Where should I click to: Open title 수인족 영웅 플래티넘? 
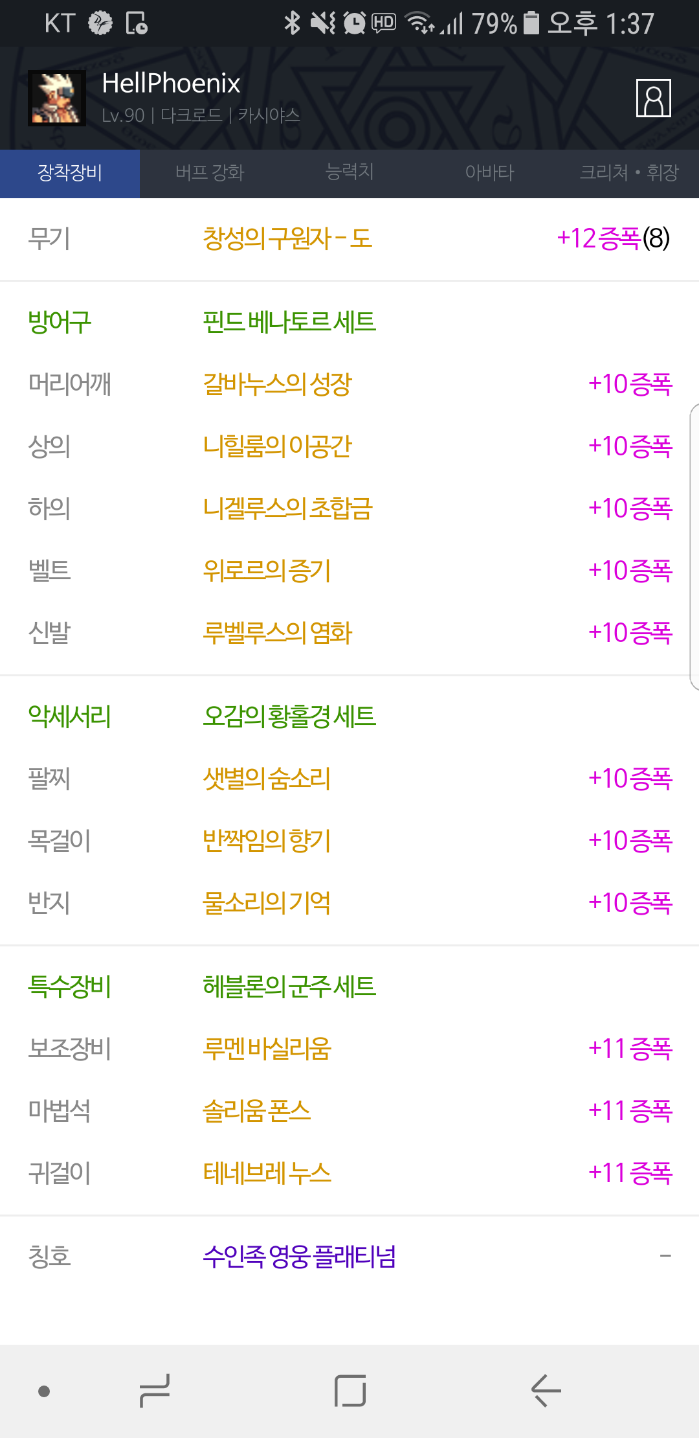(299, 1257)
